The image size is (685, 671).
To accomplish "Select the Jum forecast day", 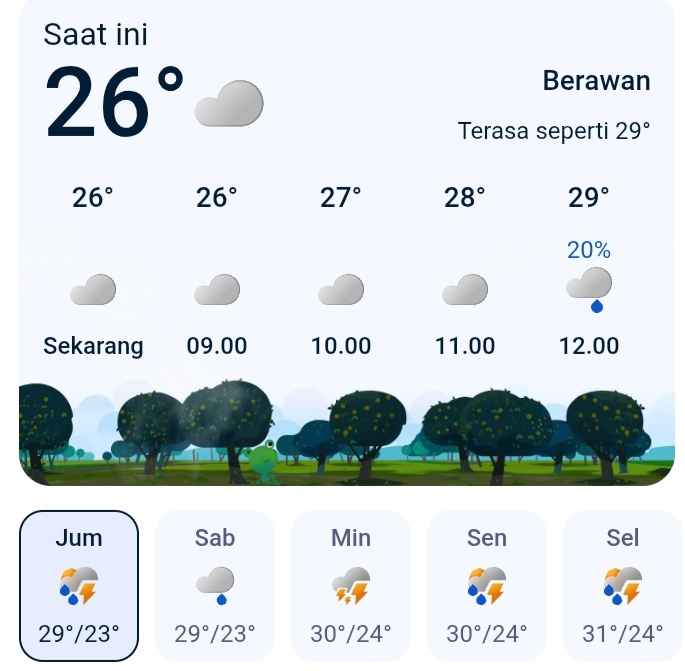I will (x=79, y=586).
